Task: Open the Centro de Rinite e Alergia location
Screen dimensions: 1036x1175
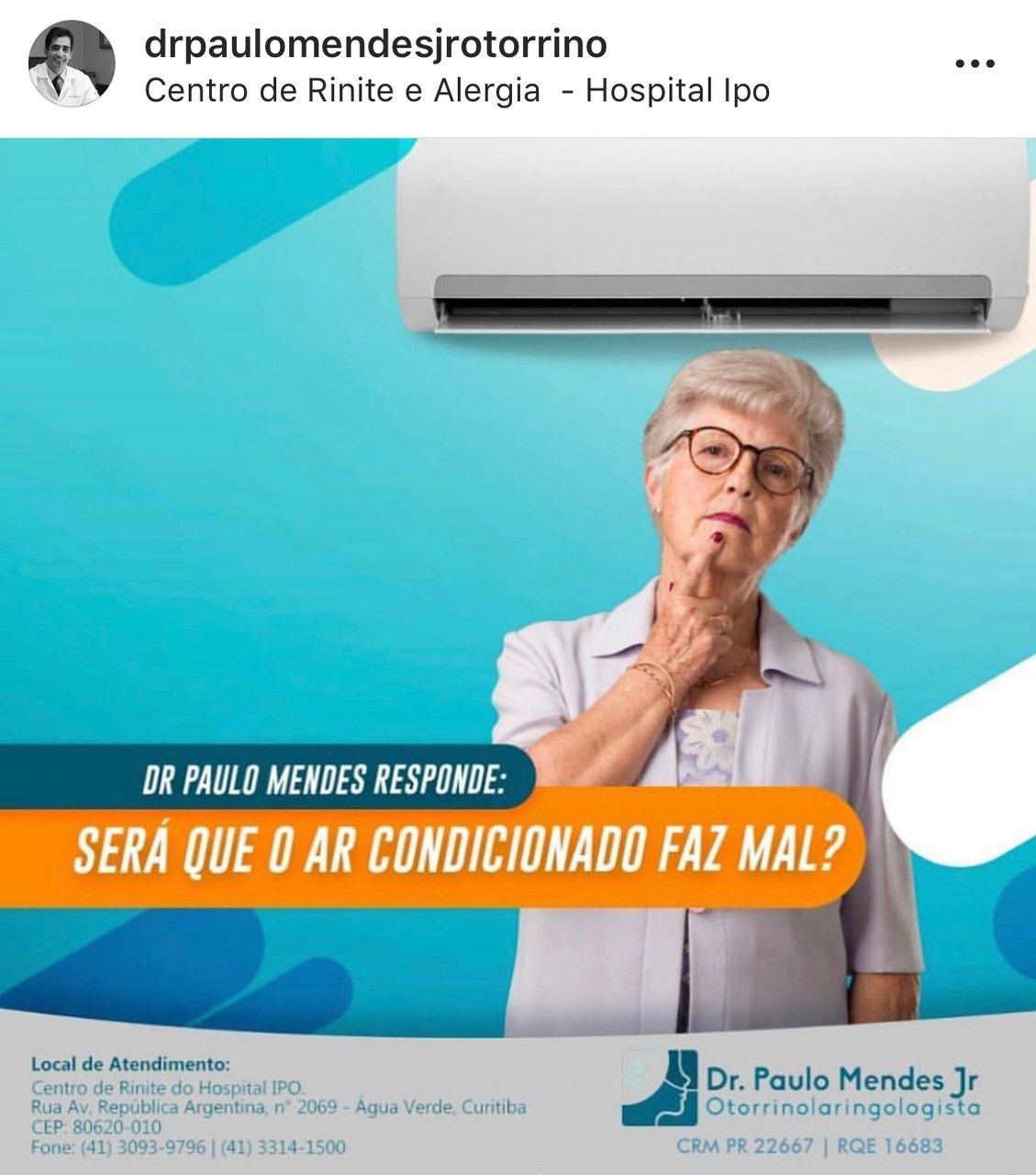Action: (457, 91)
